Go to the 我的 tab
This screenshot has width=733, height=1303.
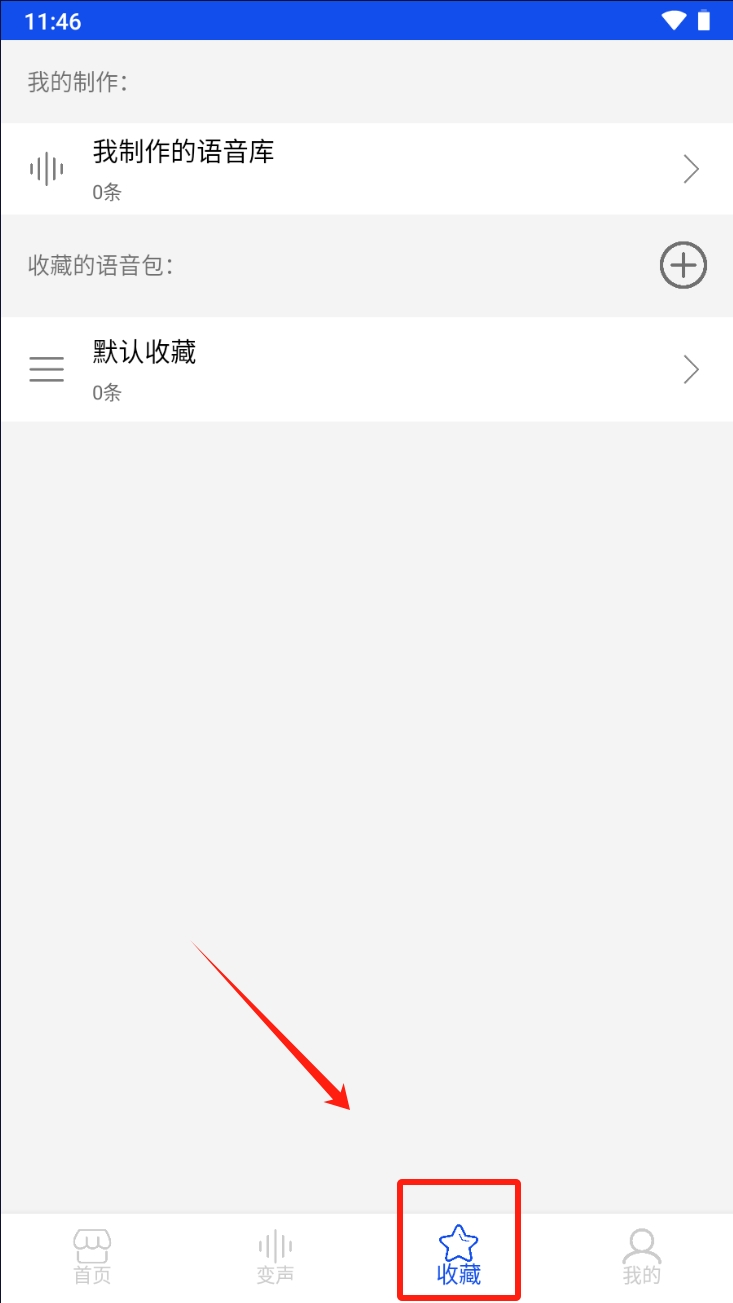[641, 1256]
